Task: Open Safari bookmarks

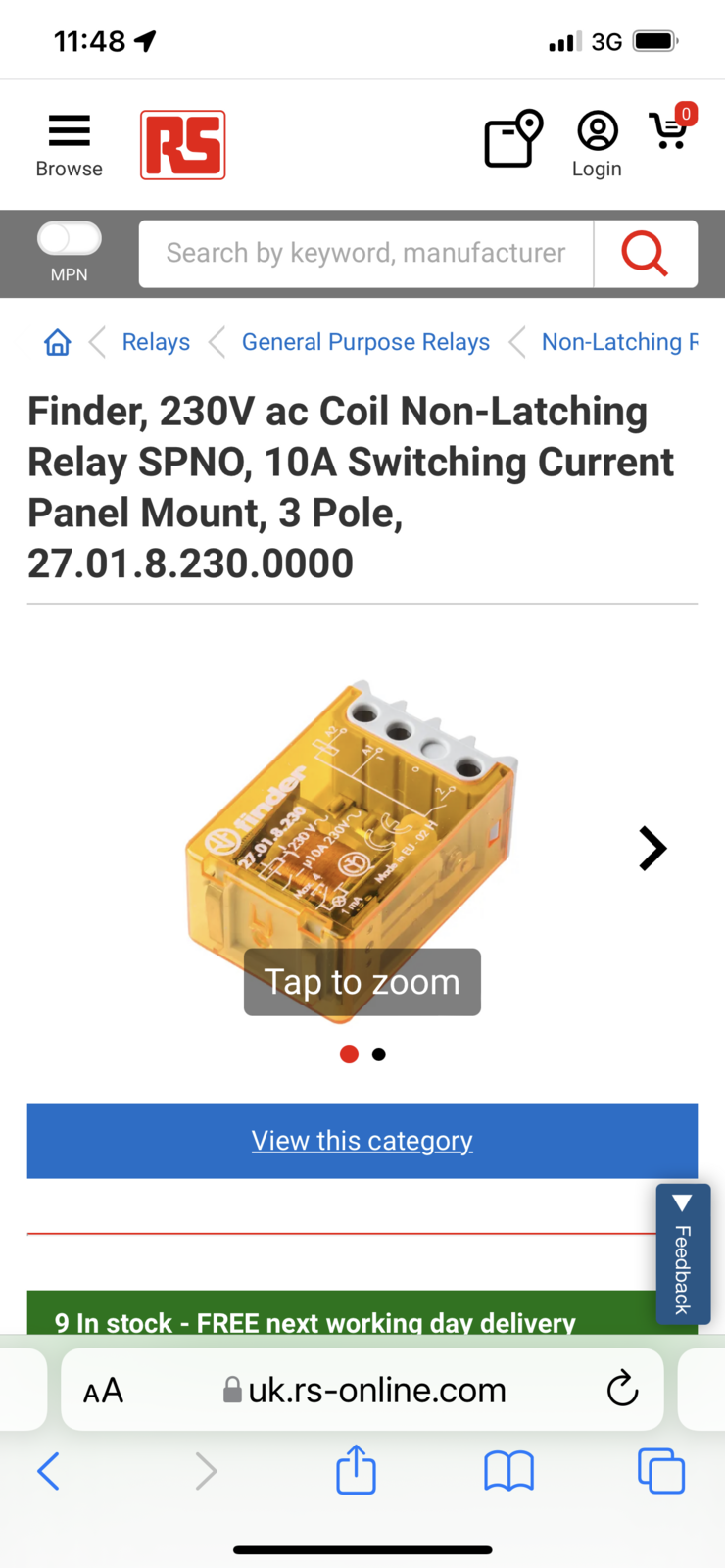Action: [x=508, y=1471]
